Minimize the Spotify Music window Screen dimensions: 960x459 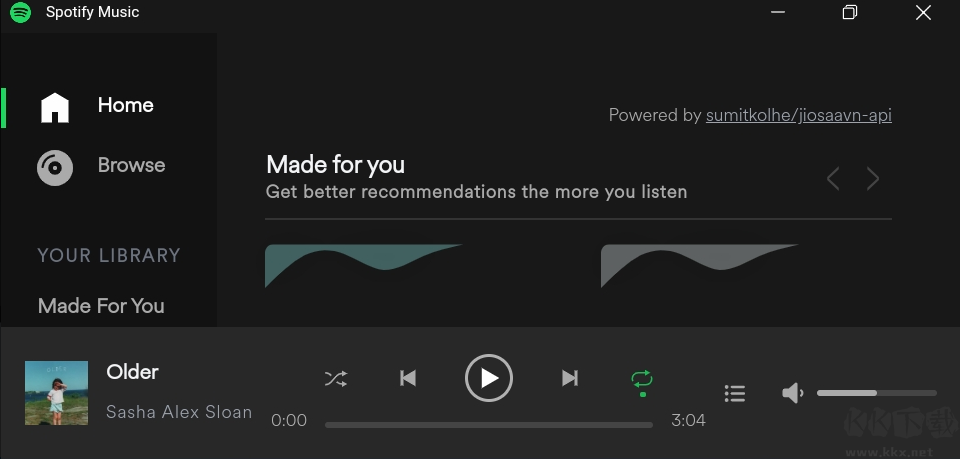pyautogui.click(x=777, y=13)
